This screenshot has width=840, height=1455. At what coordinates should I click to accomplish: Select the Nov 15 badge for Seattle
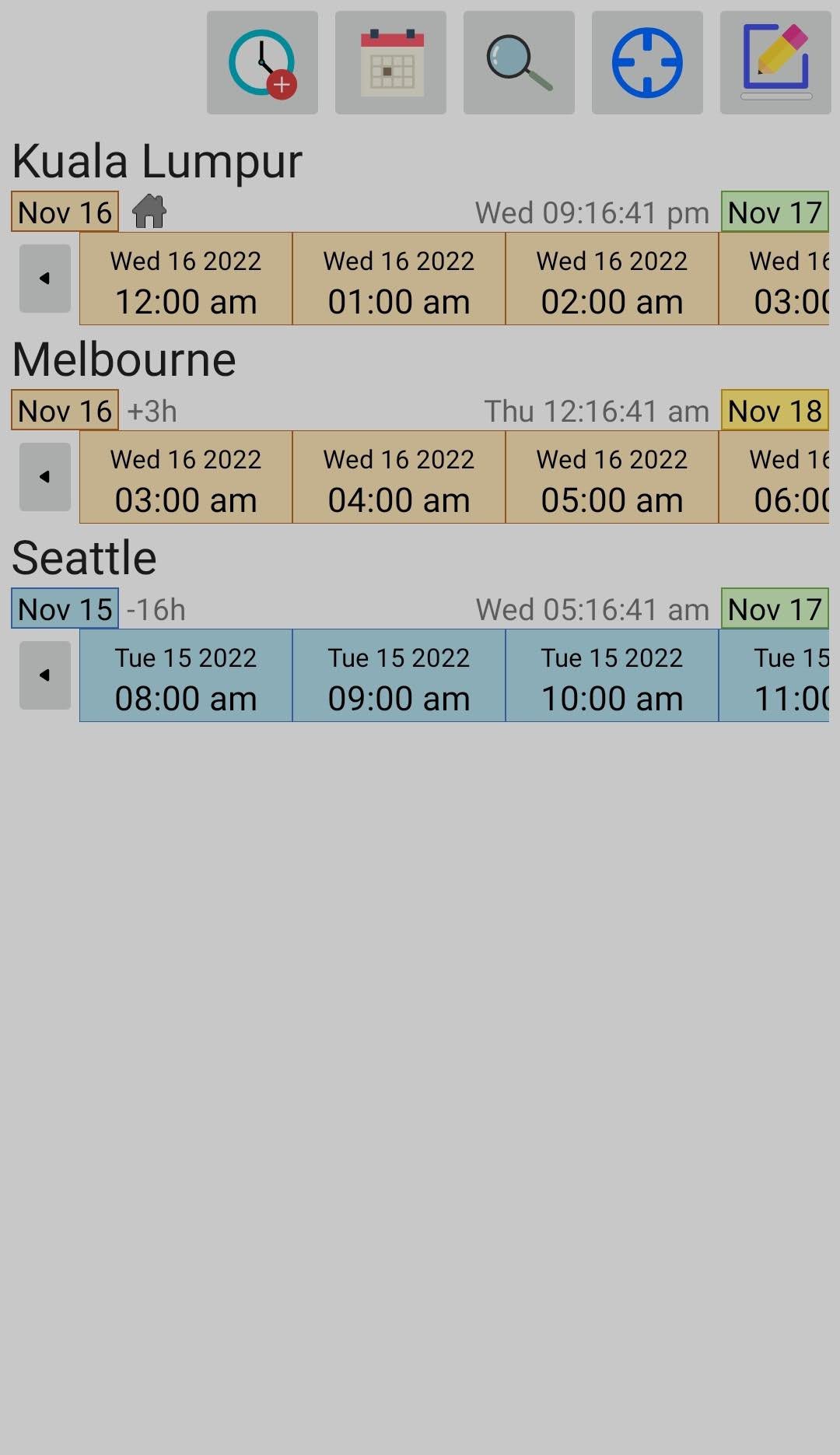tap(65, 608)
